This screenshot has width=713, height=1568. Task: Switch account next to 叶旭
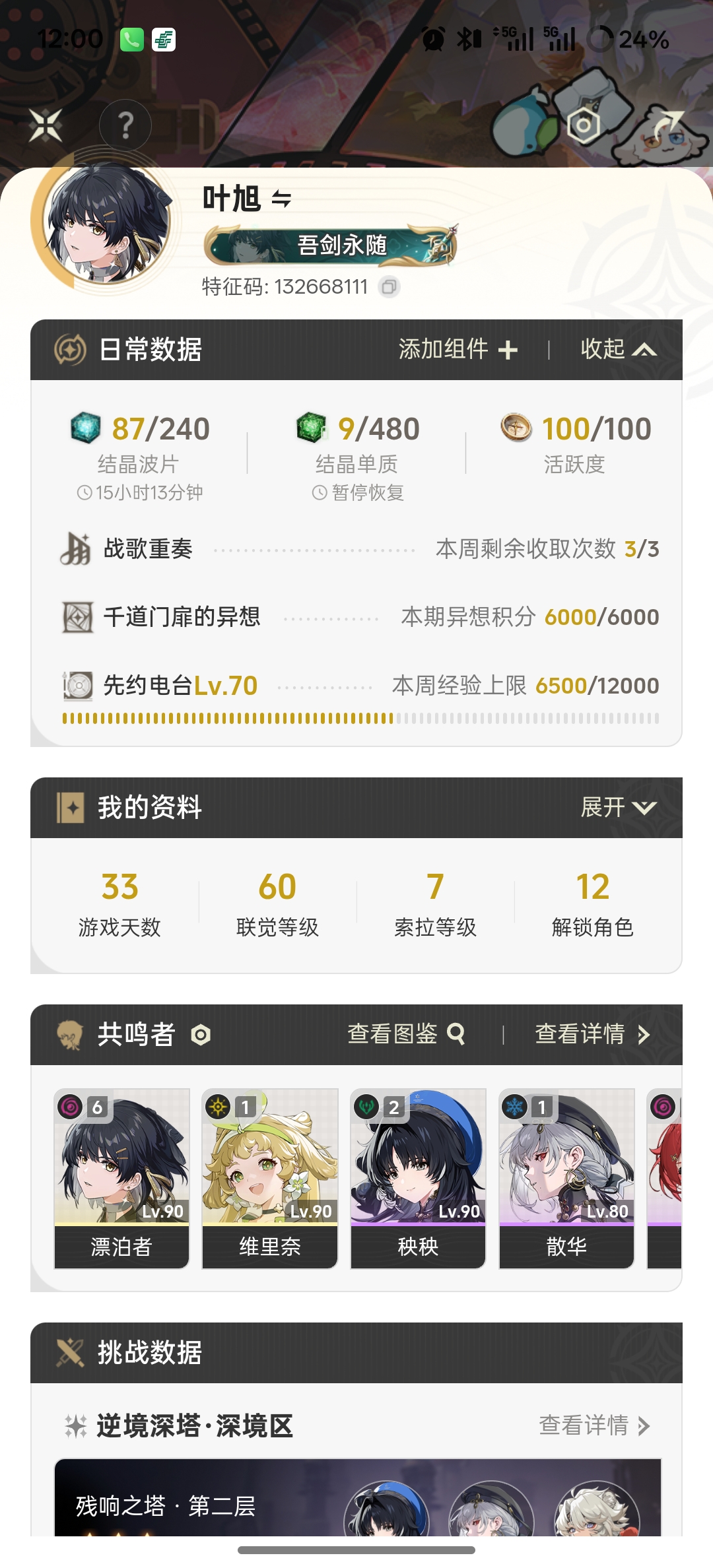point(282,199)
